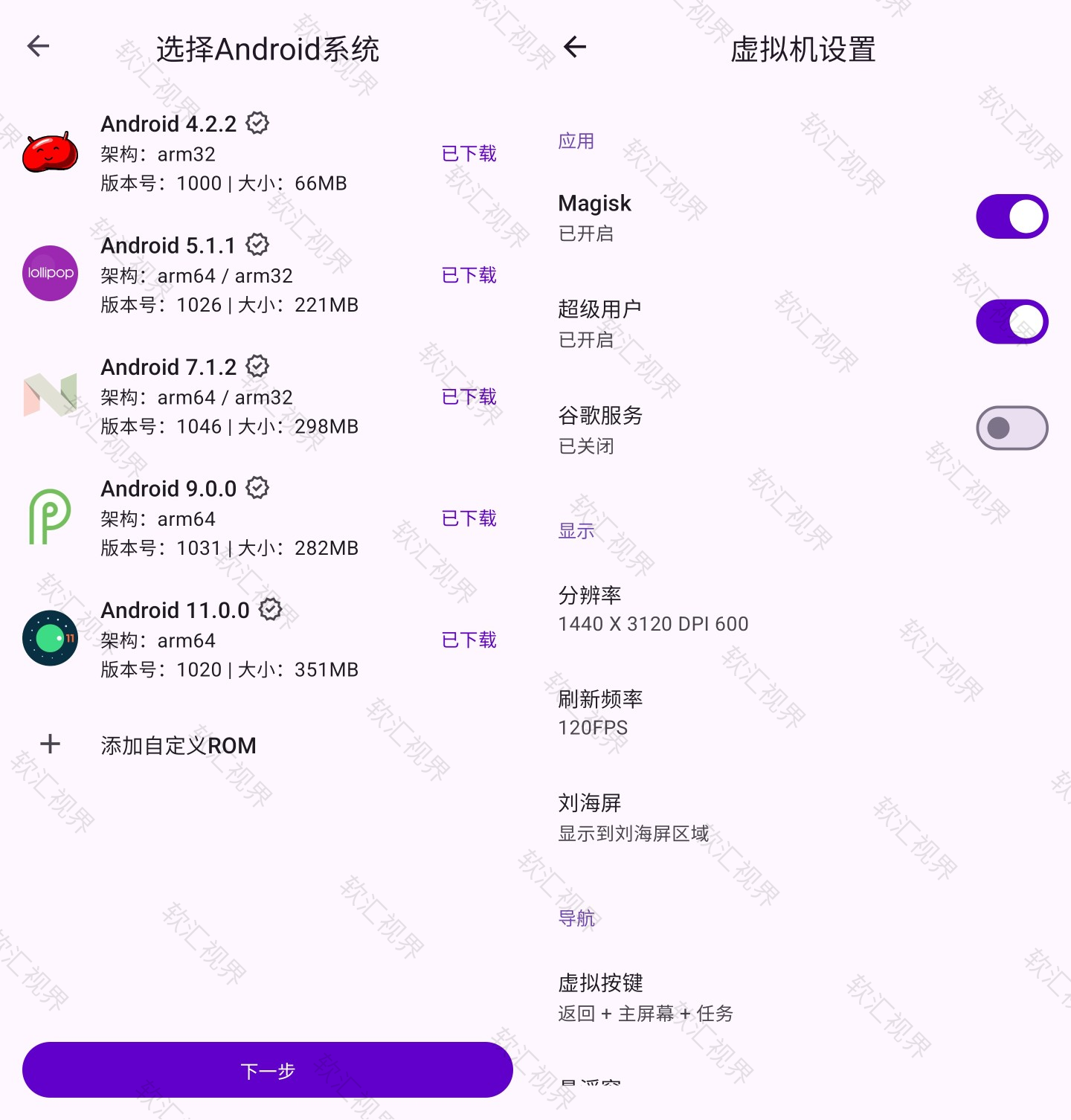Tap the back arrow on 选择Android系统 page
This screenshot has width=1071, height=1120.
point(37,46)
